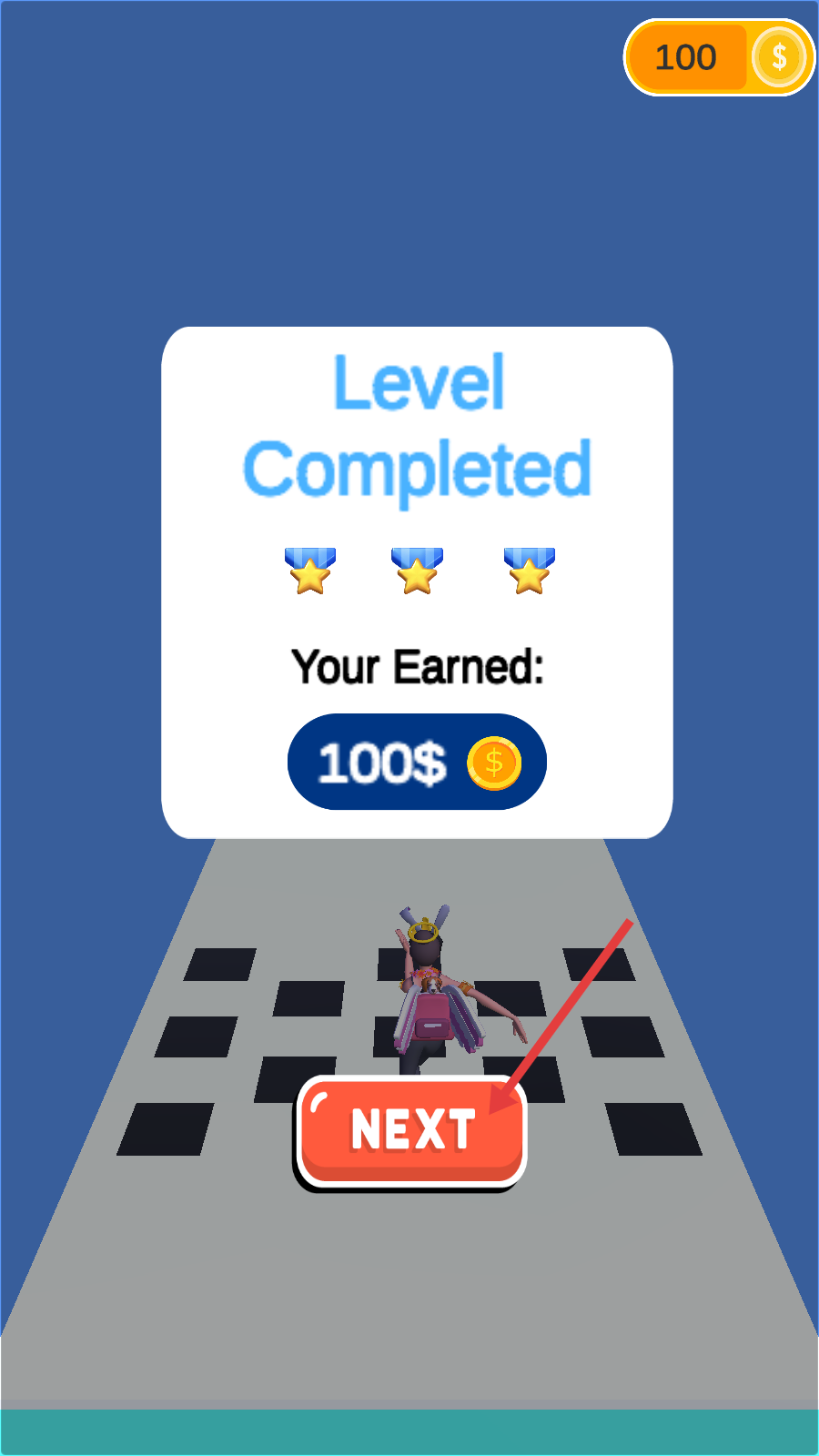Tap the NEXT button to continue
819x1456 pixels.
(x=412, y=1130)
